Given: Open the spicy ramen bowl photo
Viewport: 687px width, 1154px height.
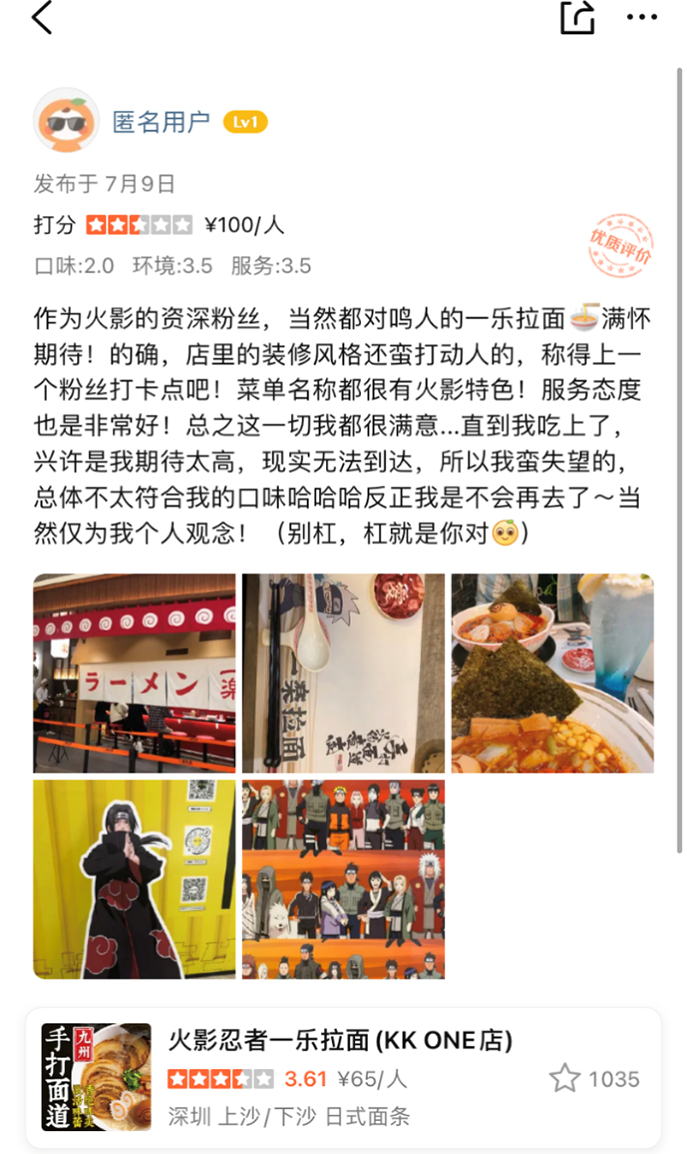Looking at the screenshot, I should 552,672.
